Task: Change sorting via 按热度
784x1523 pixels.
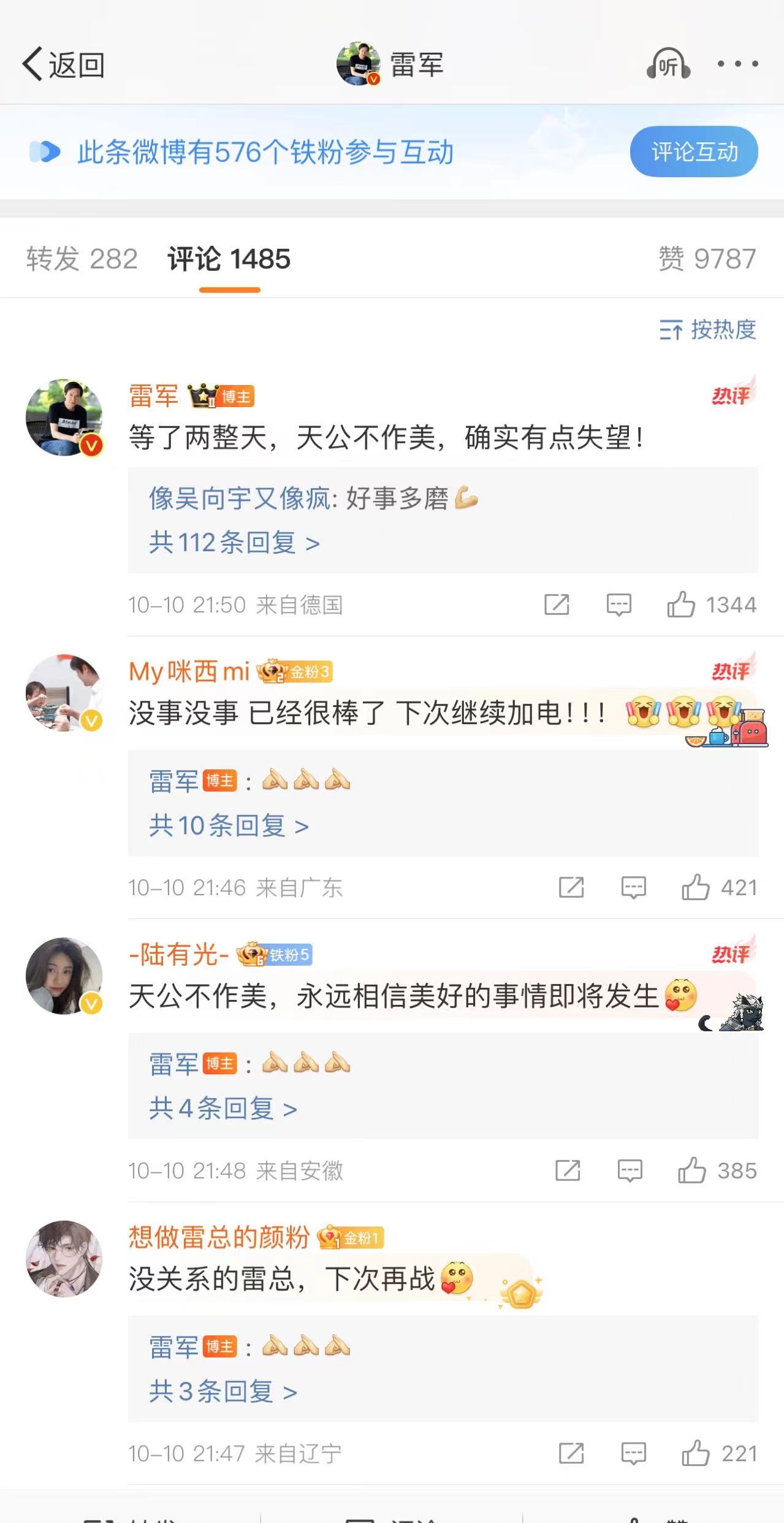Action: click(x=708, y=330)
